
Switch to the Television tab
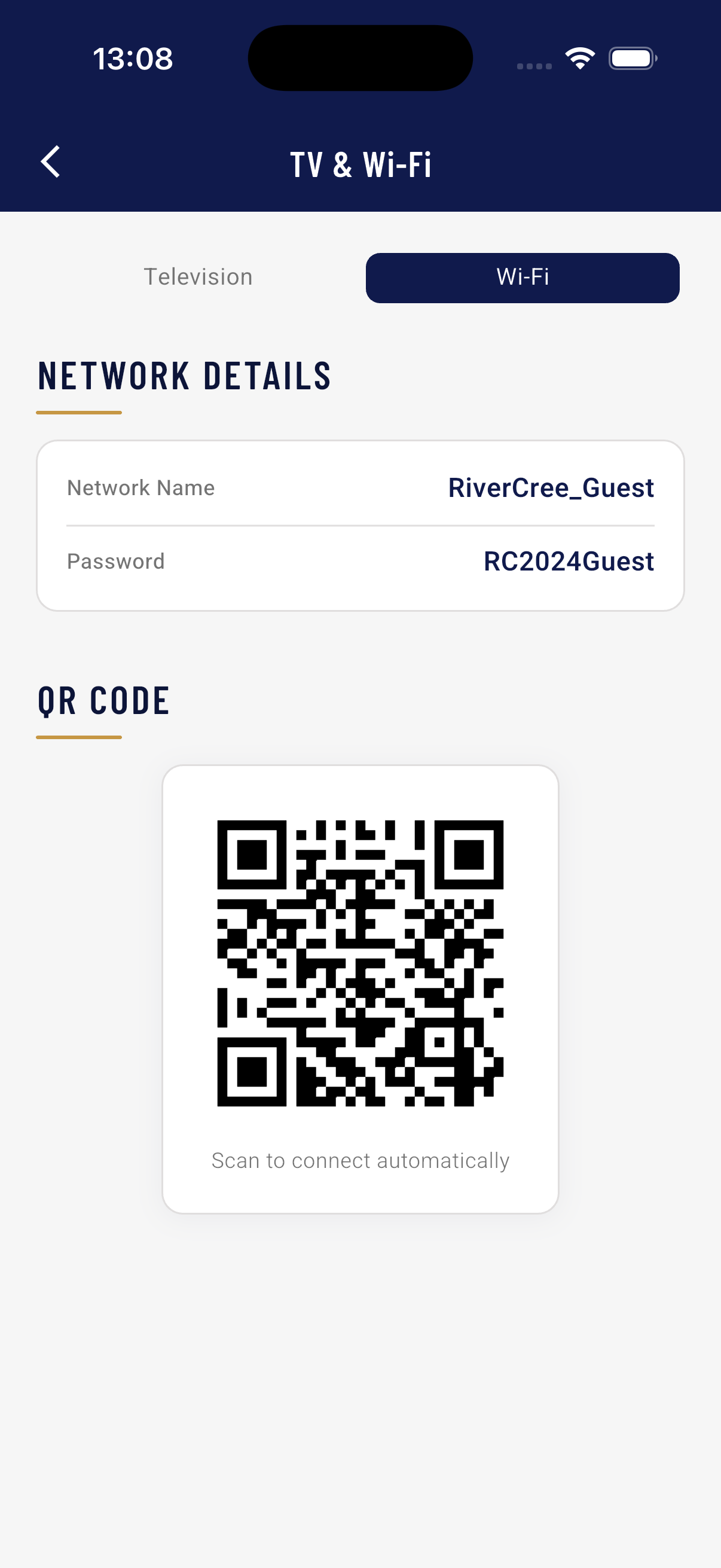pyautogui.click(x=198, y=277)
